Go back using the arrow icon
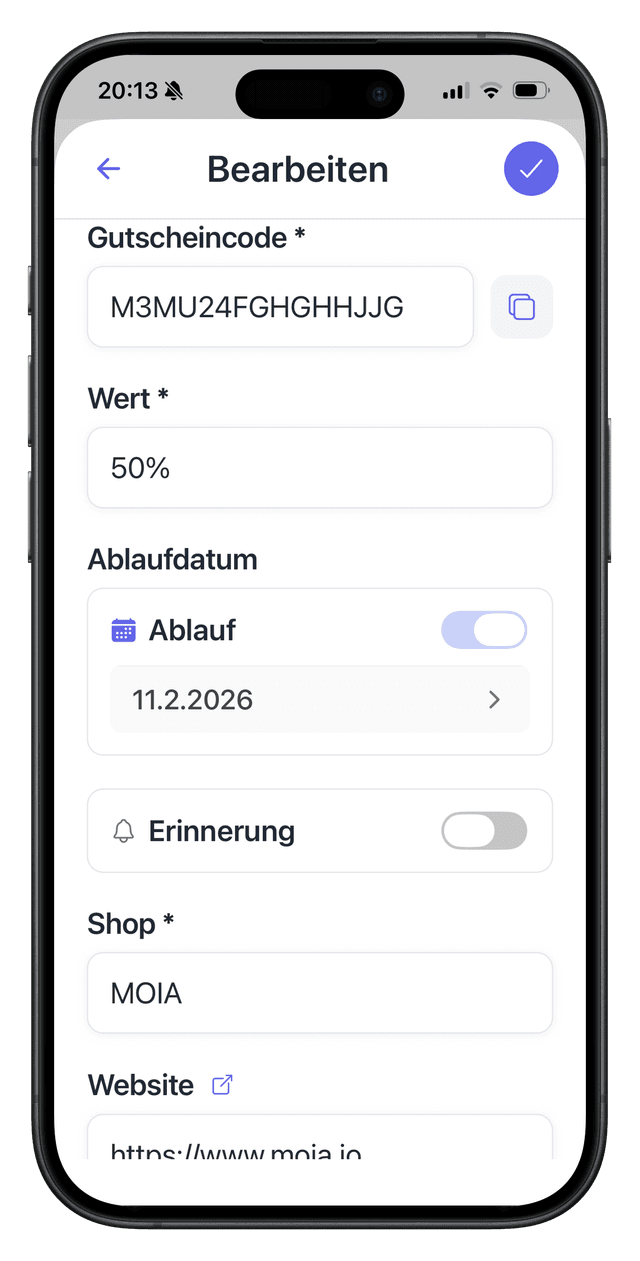 (x=108, y=169)
